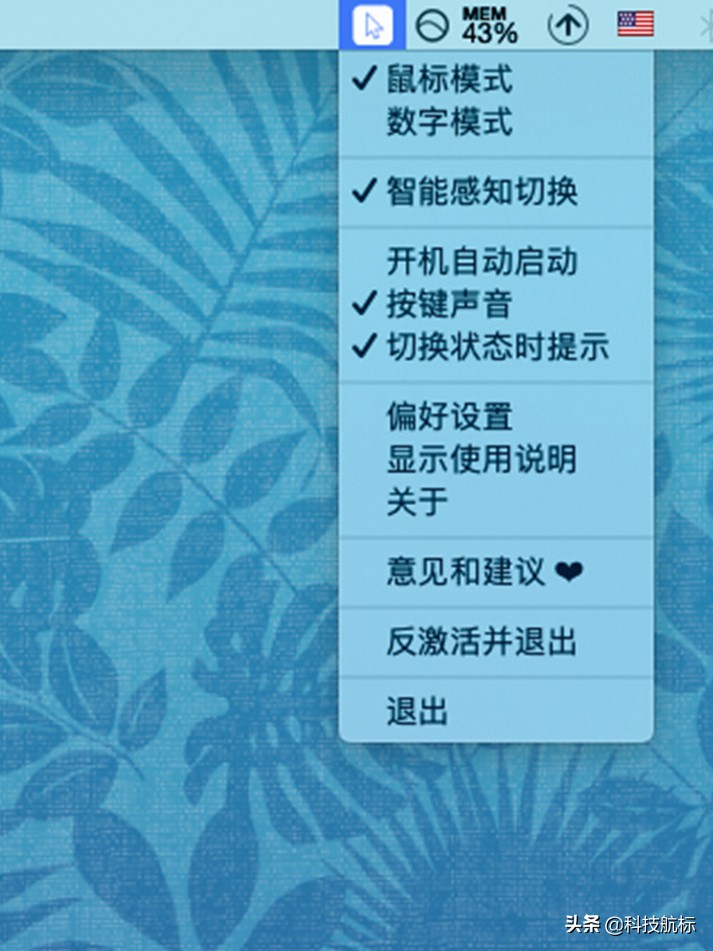Screen dimensions: 713x951
Task: Enable 开机自动启动
Action: [x=482, y=262]
